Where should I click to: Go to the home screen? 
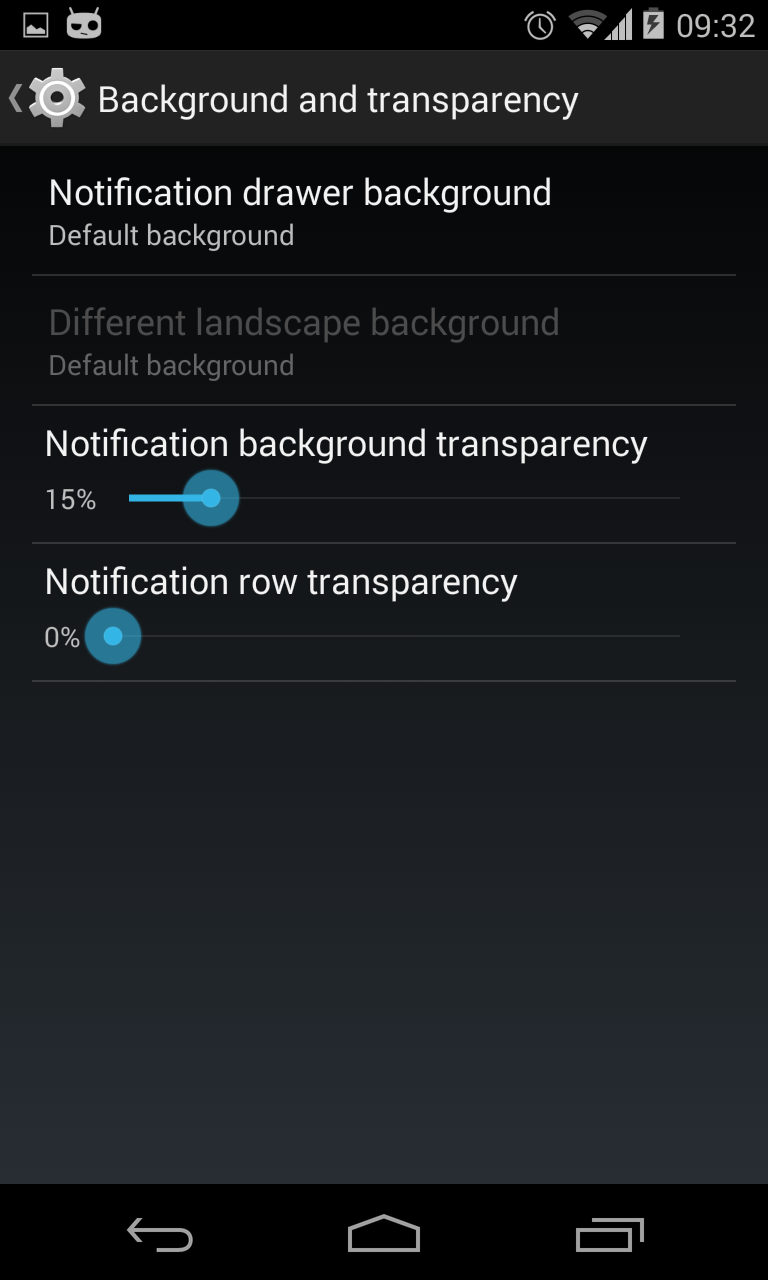tap(384, 1234)
